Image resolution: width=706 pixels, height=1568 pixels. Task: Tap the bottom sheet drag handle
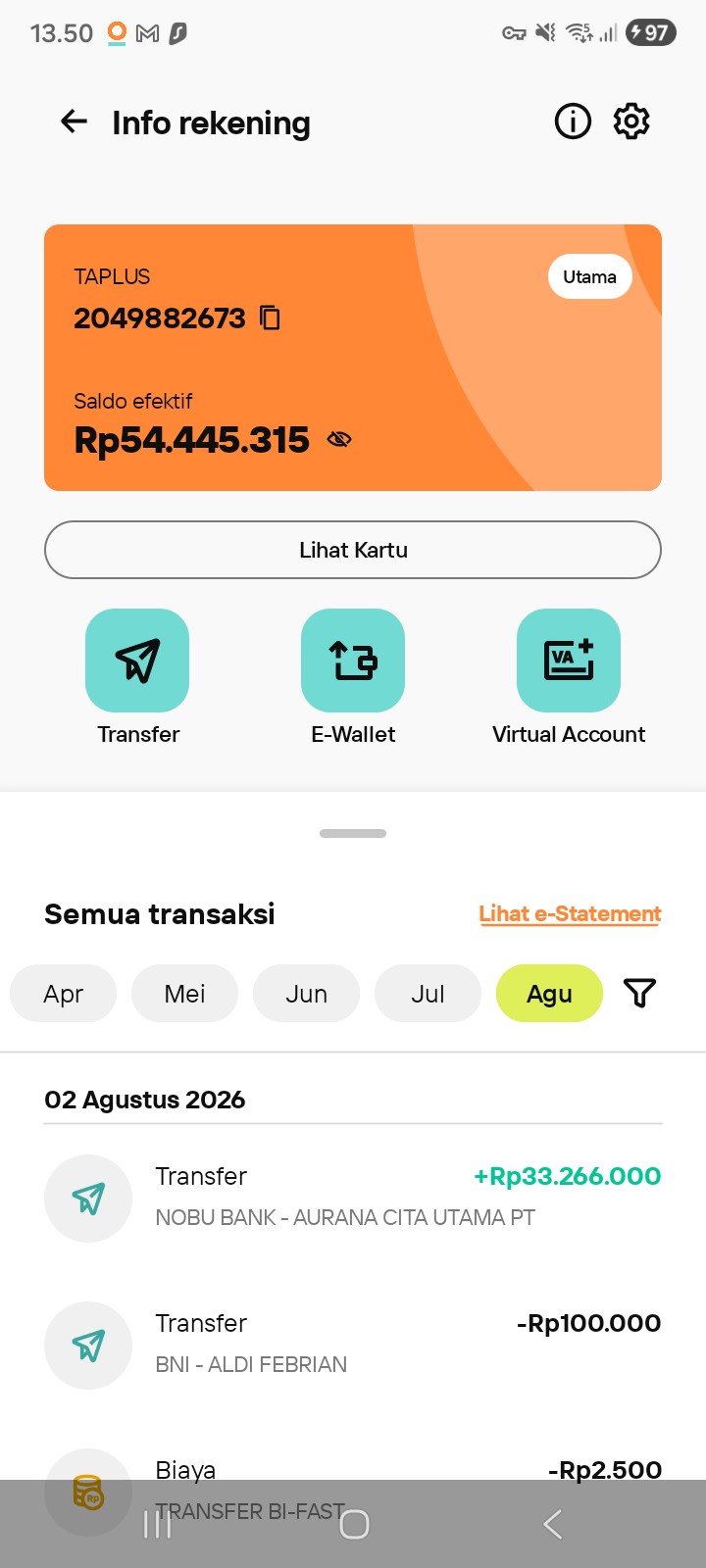pyautogui.click(x=353, y=833)
